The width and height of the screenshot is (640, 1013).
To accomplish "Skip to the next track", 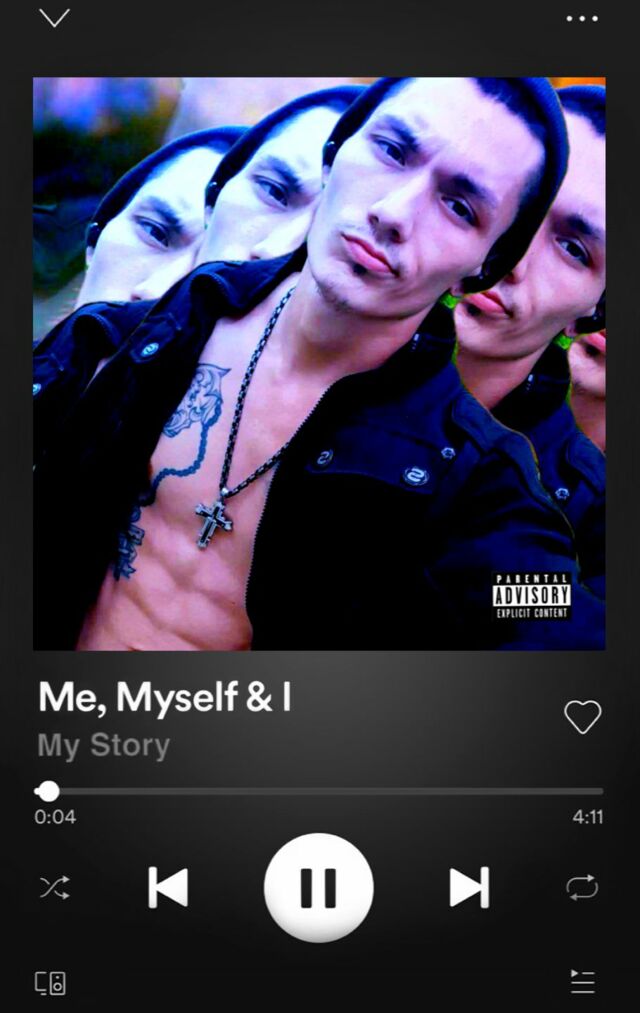I will [x=468, y=887].
